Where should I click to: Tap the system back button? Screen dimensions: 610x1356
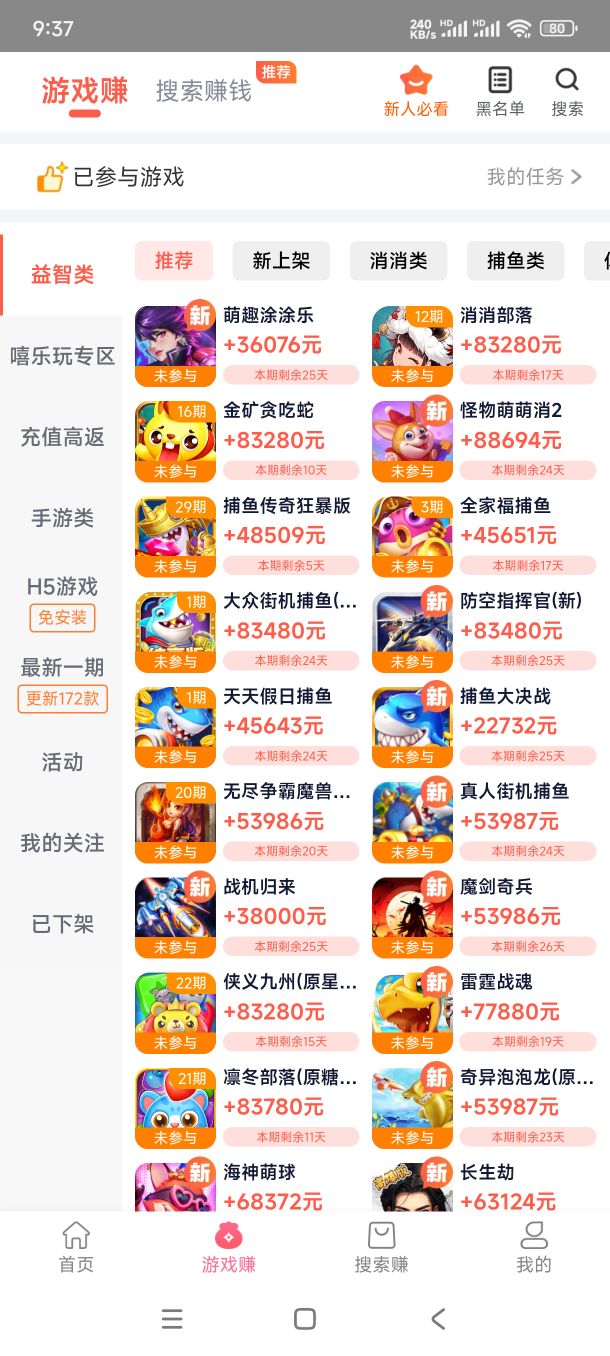(438, 1319)
